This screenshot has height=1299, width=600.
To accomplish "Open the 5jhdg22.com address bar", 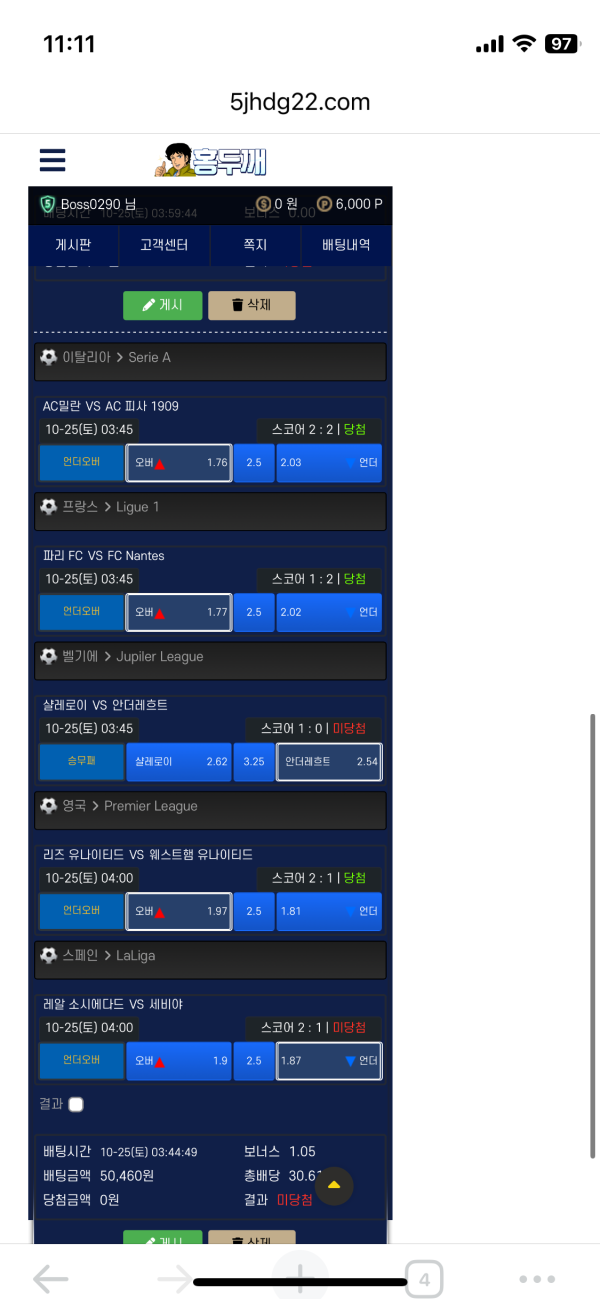I will point(300,102).
